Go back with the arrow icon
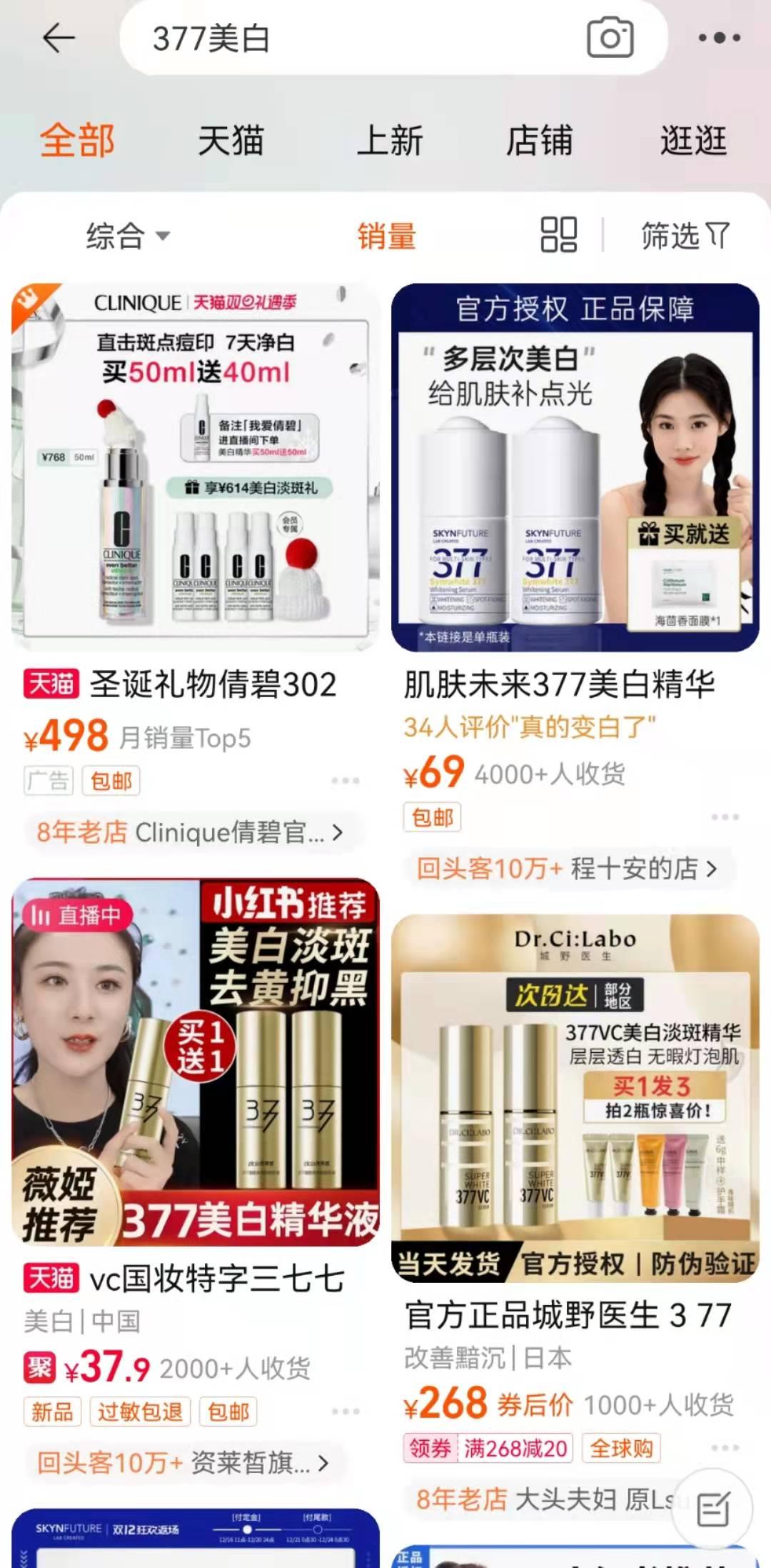 click(59, 38)
